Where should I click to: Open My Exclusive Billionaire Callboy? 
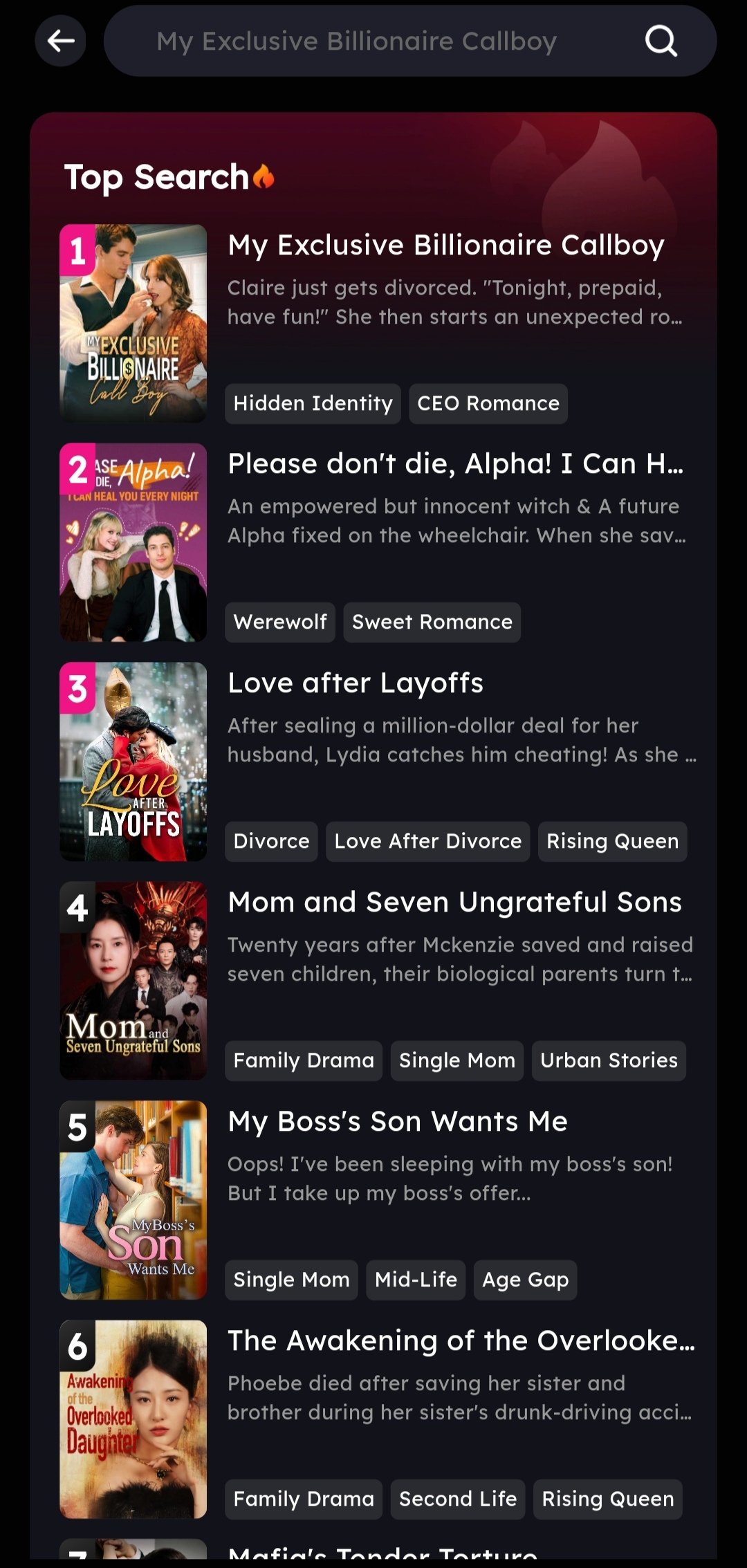[x=446, y=246]
